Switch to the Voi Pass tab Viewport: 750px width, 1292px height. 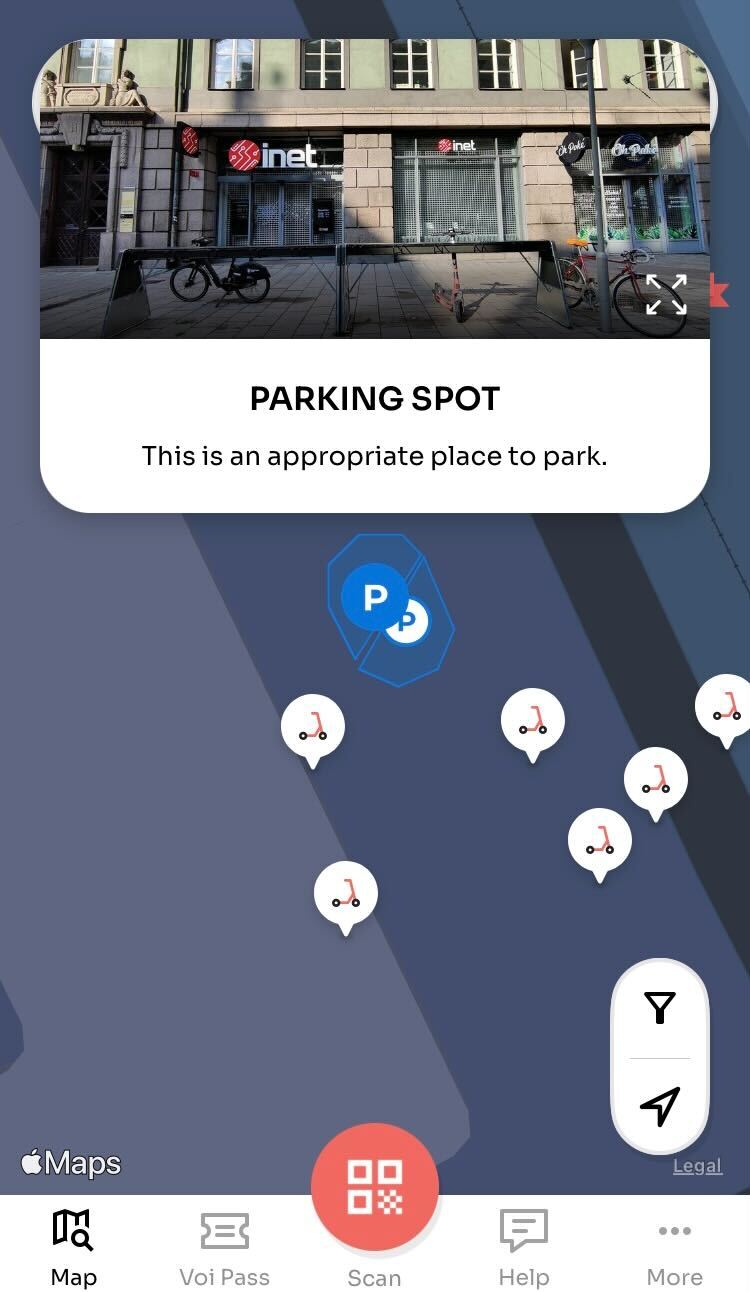coord(225,1247)
